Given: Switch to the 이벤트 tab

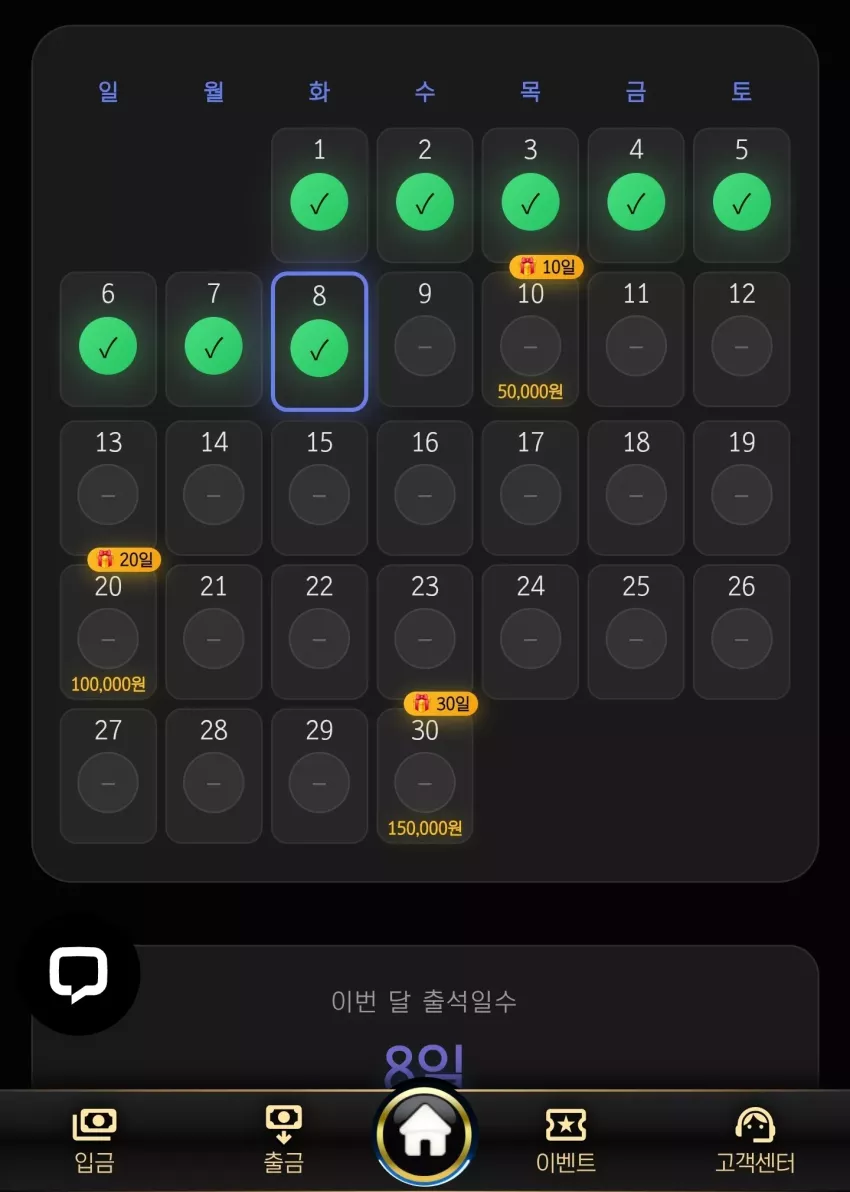Looking at the screenshot, I should click(566, 1141).
